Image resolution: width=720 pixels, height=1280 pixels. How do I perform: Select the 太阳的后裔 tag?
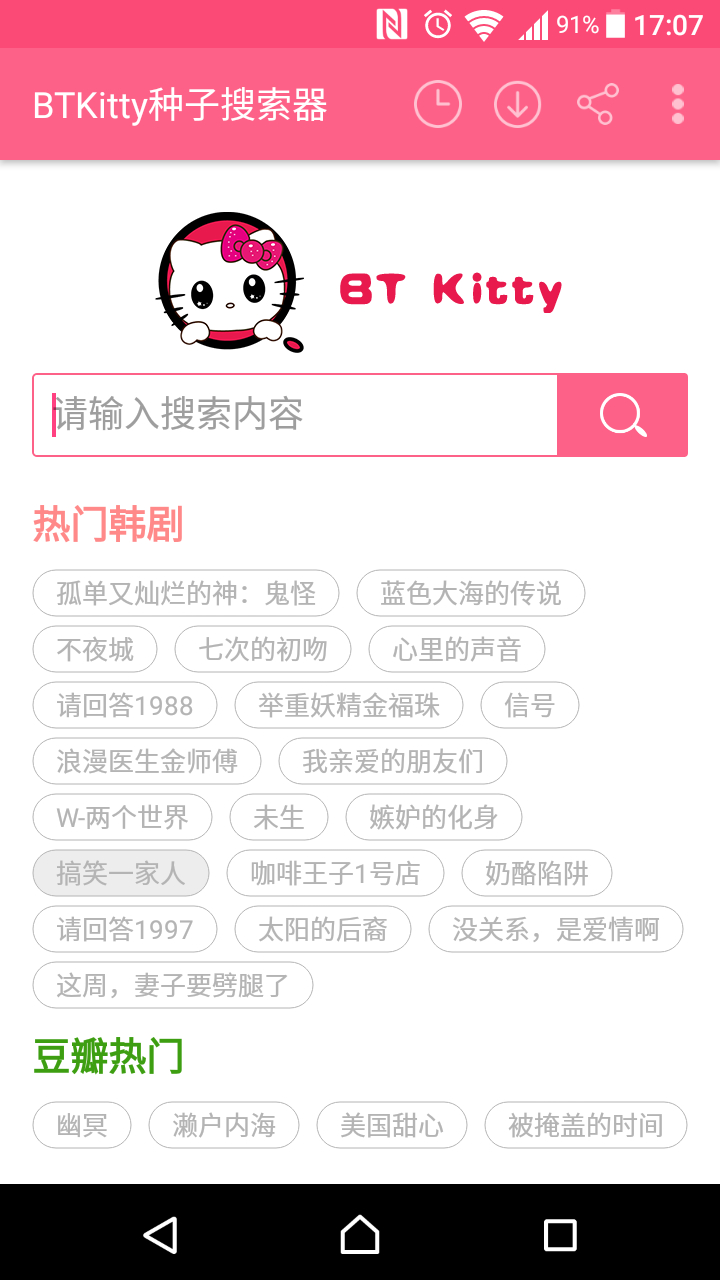(322, 929)
